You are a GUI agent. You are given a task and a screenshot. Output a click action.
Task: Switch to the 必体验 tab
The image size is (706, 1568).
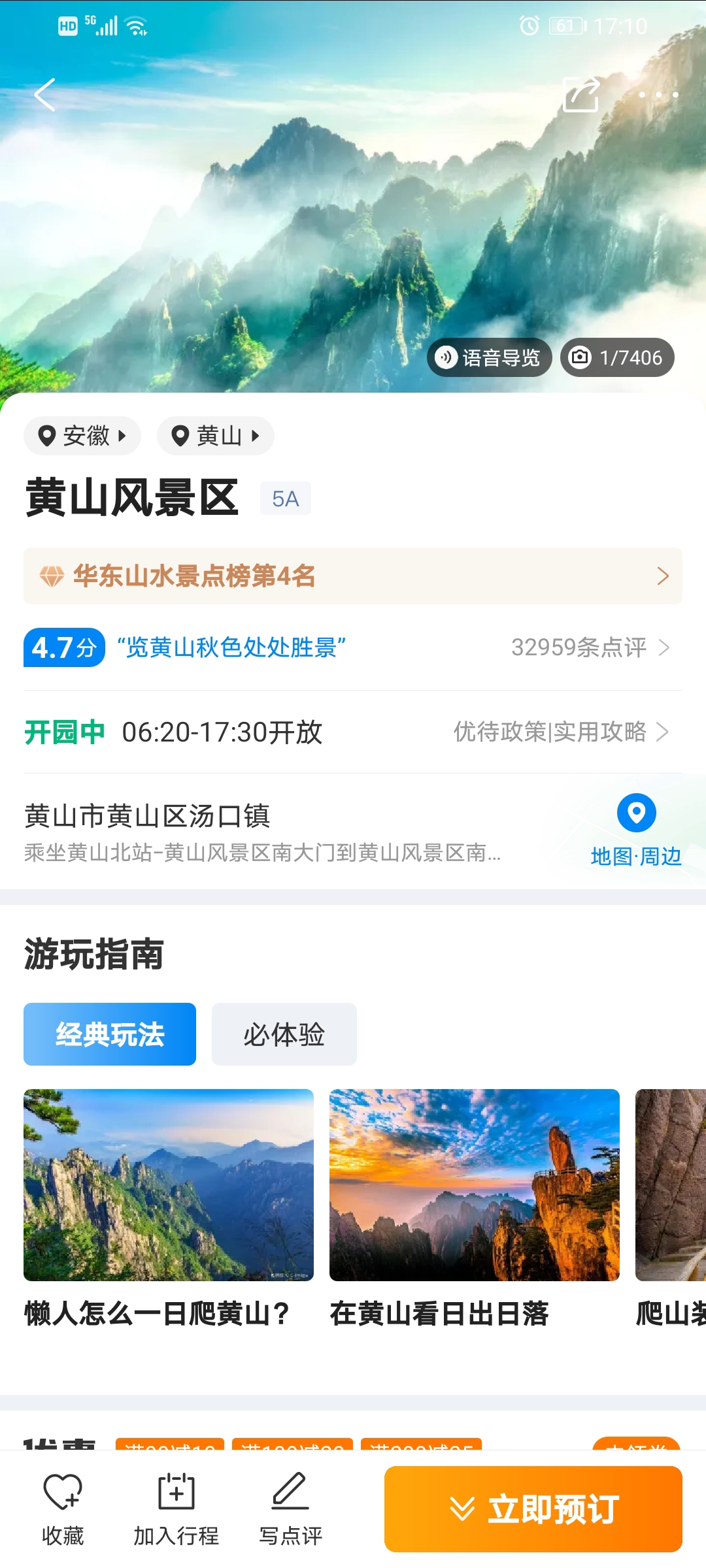(x=284, y=1034)
